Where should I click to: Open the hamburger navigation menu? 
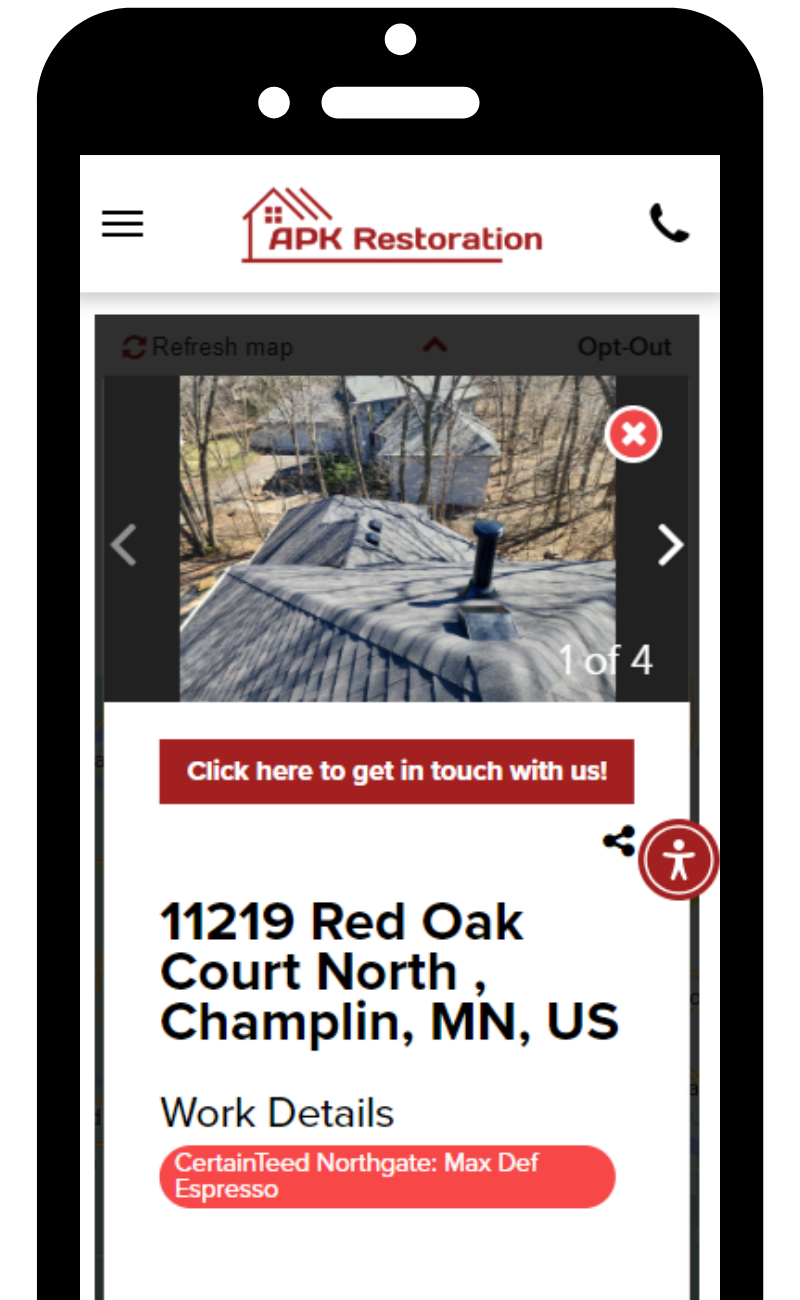123,224
